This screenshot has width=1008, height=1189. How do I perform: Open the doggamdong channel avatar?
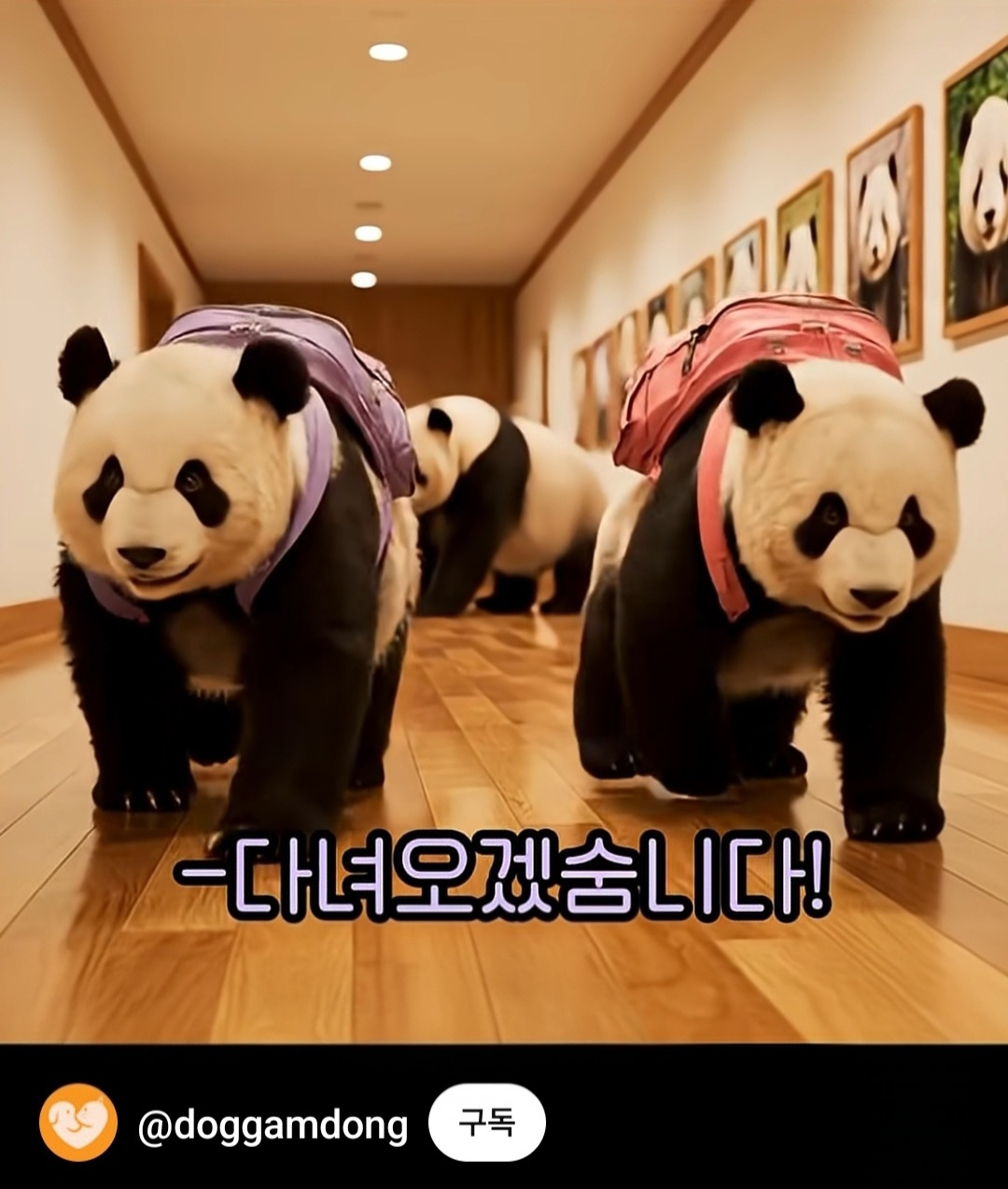coord(78,1123)
